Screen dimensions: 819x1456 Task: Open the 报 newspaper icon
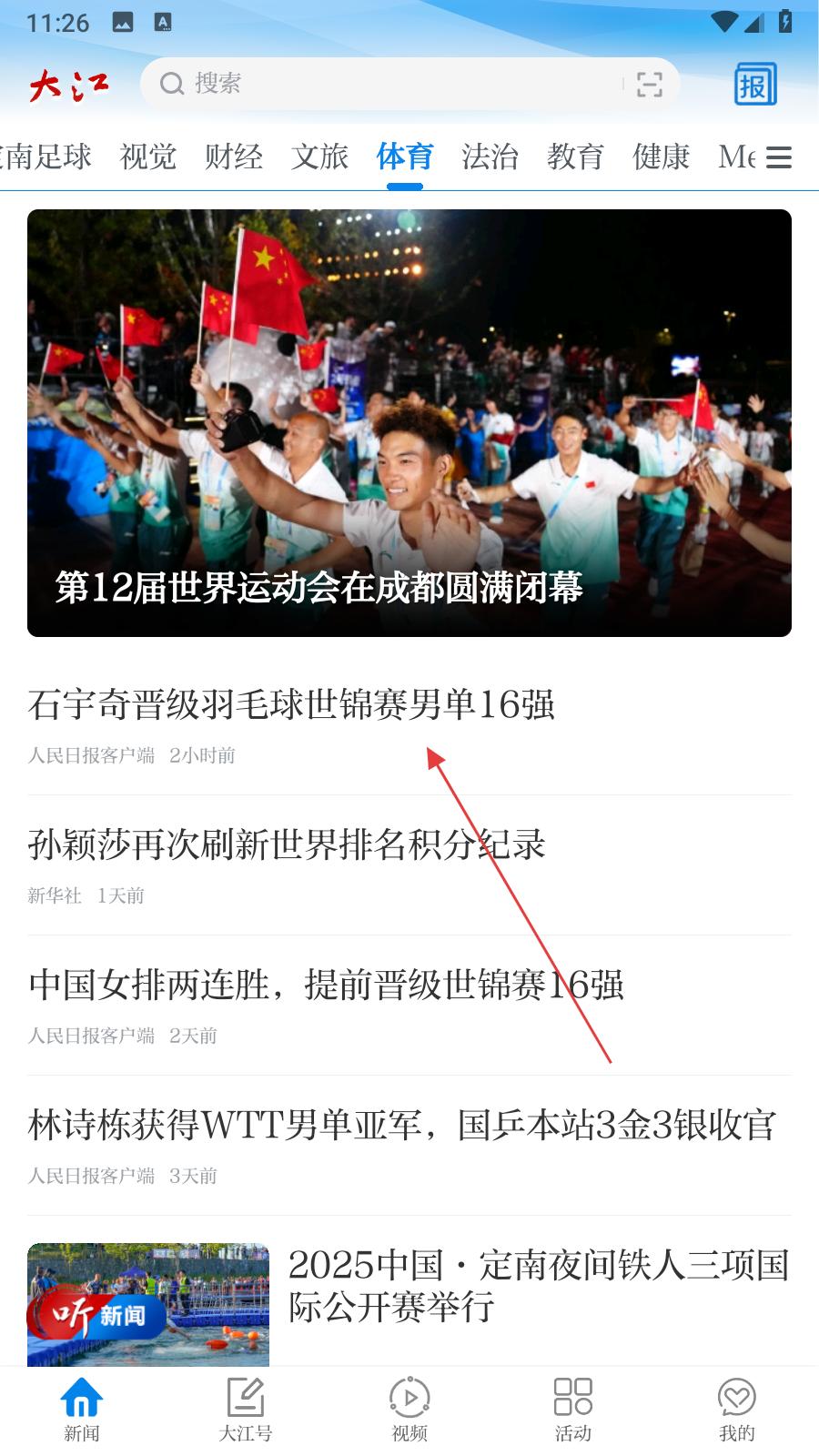pyautogui.click(x=755, y=85)
